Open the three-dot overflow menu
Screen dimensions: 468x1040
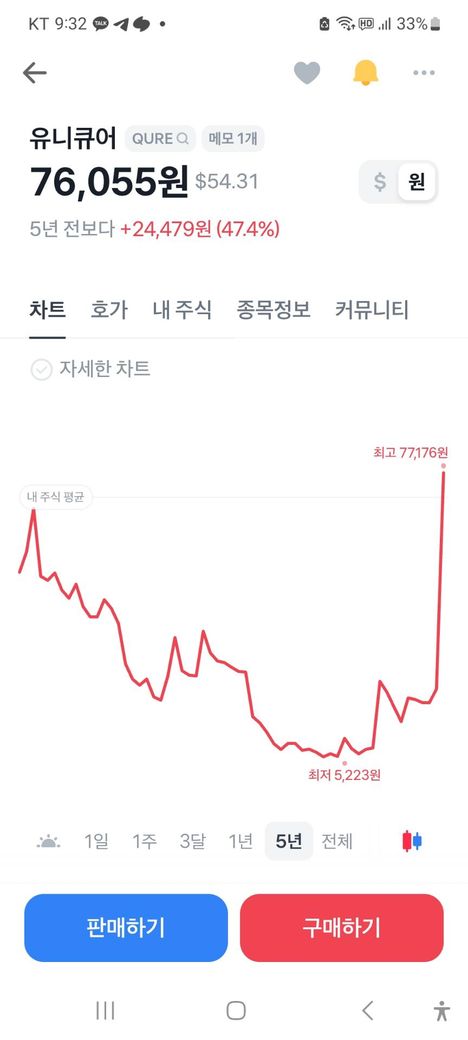(424, 73)
